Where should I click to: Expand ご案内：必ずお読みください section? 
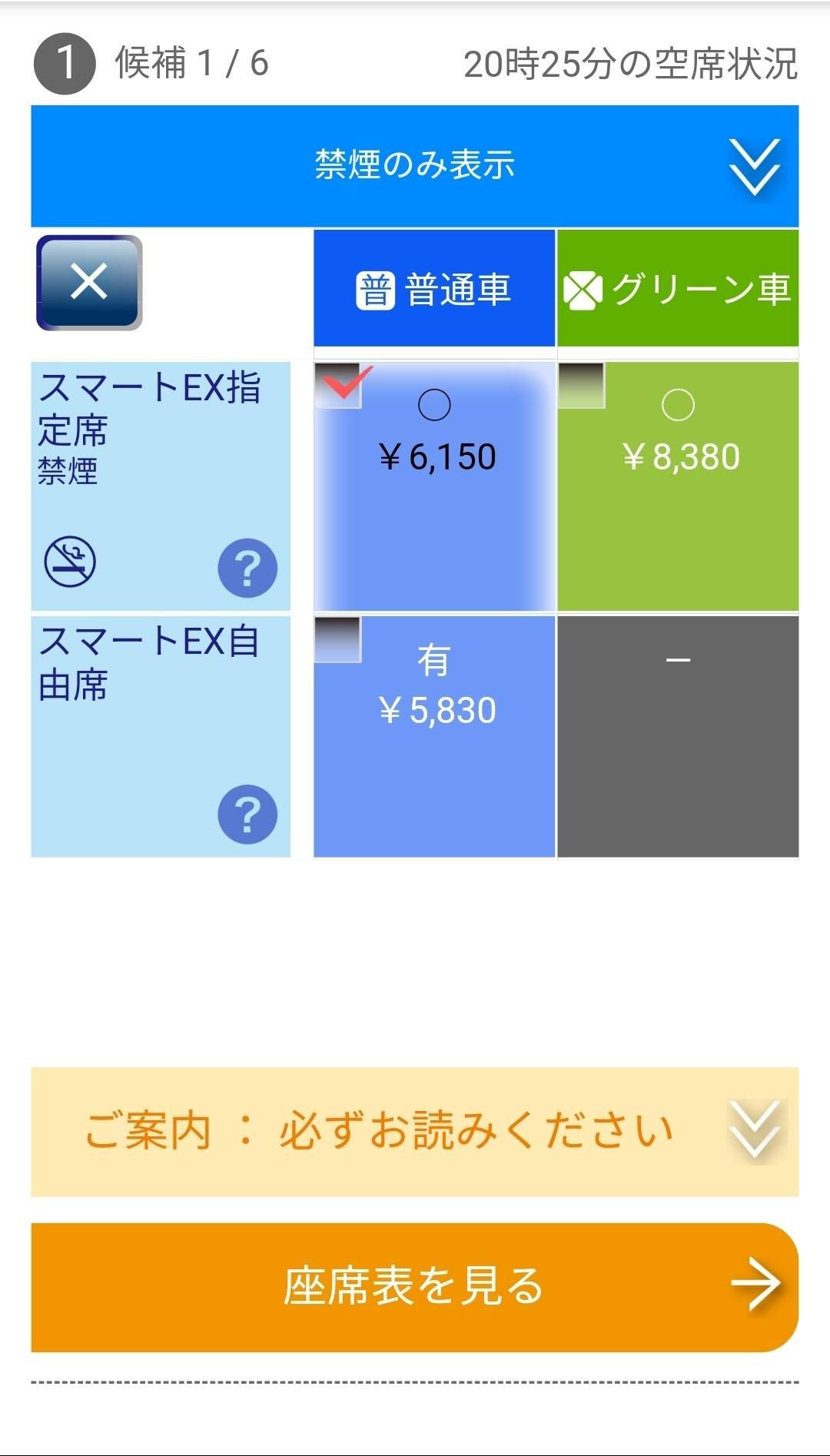coord(414,1132)
